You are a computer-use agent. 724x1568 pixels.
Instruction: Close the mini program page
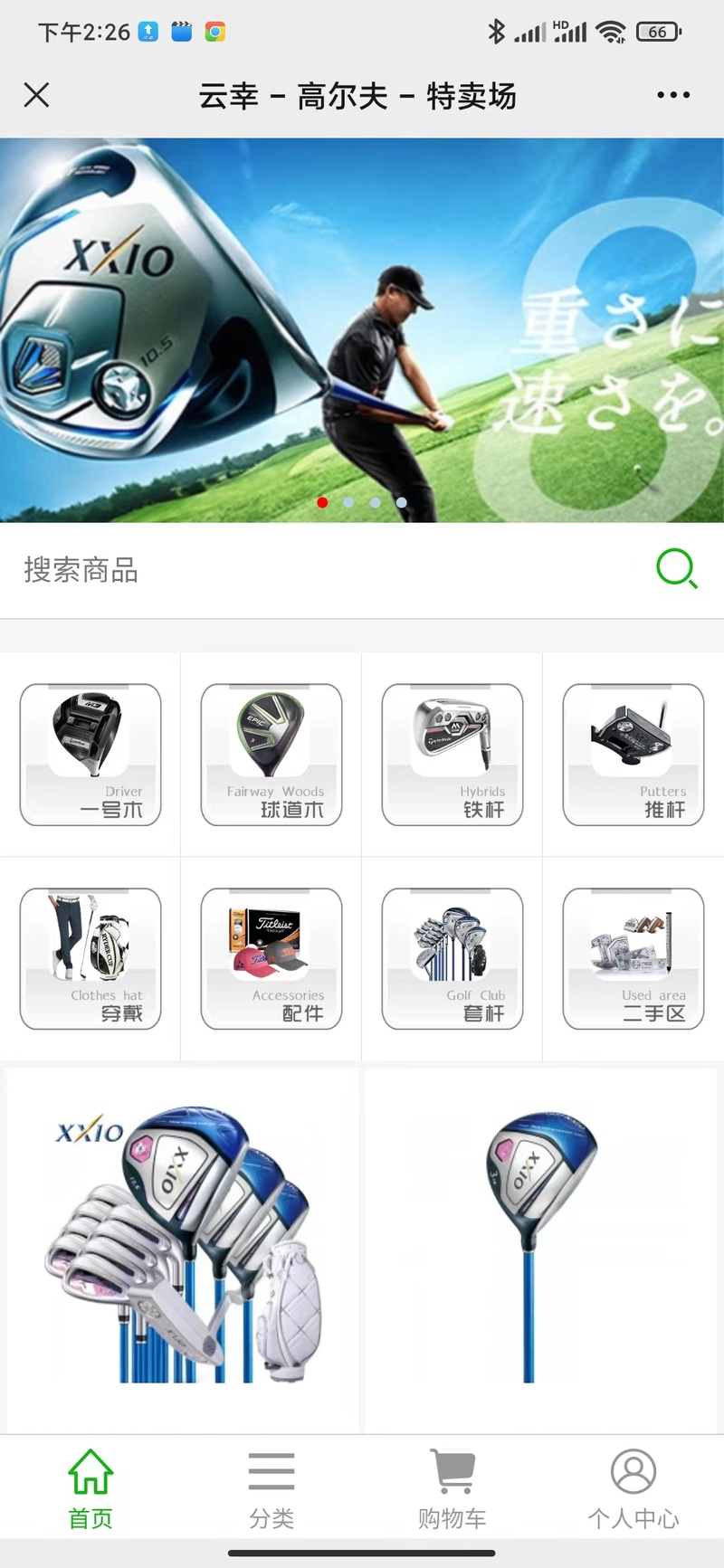tap(36, 95)
